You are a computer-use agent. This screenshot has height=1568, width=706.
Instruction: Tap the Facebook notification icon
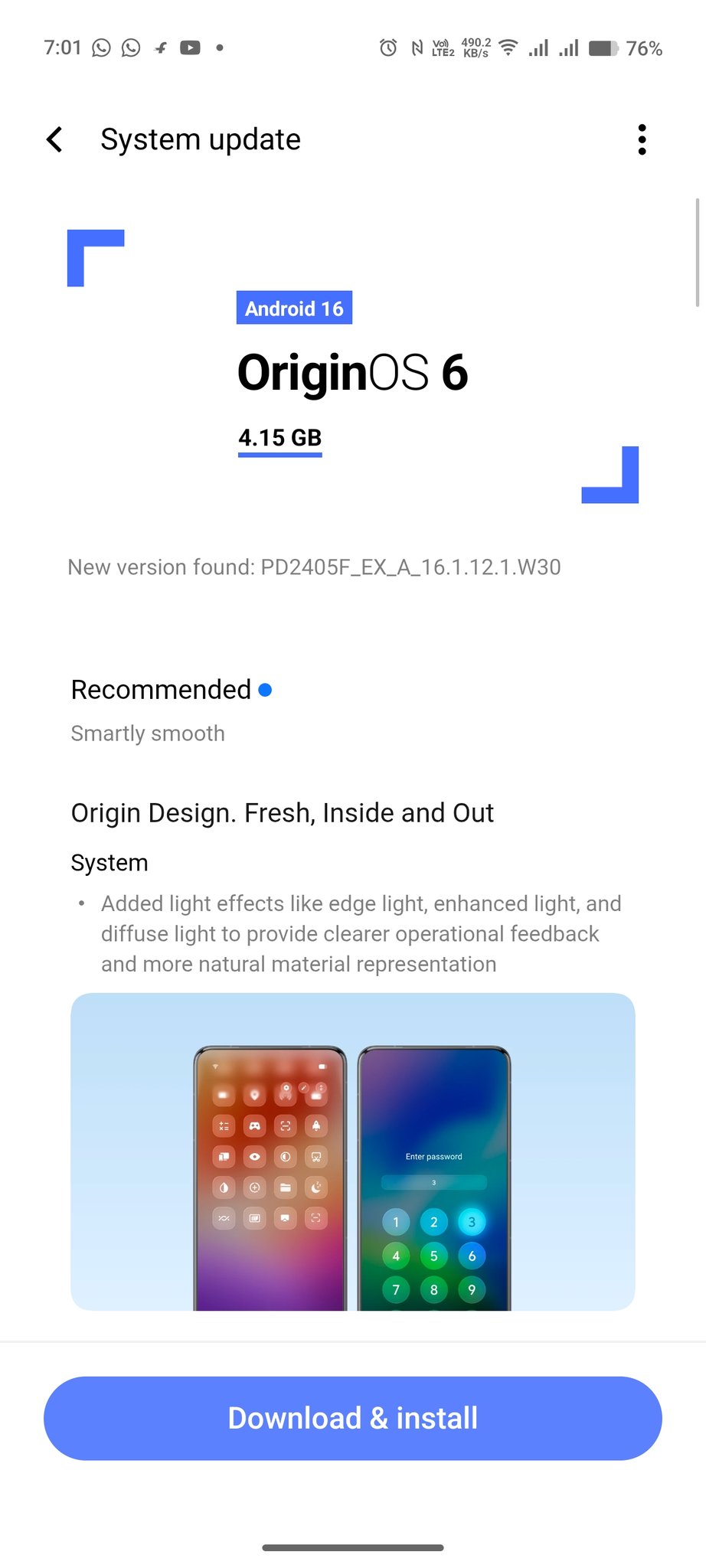pos(160,47)
